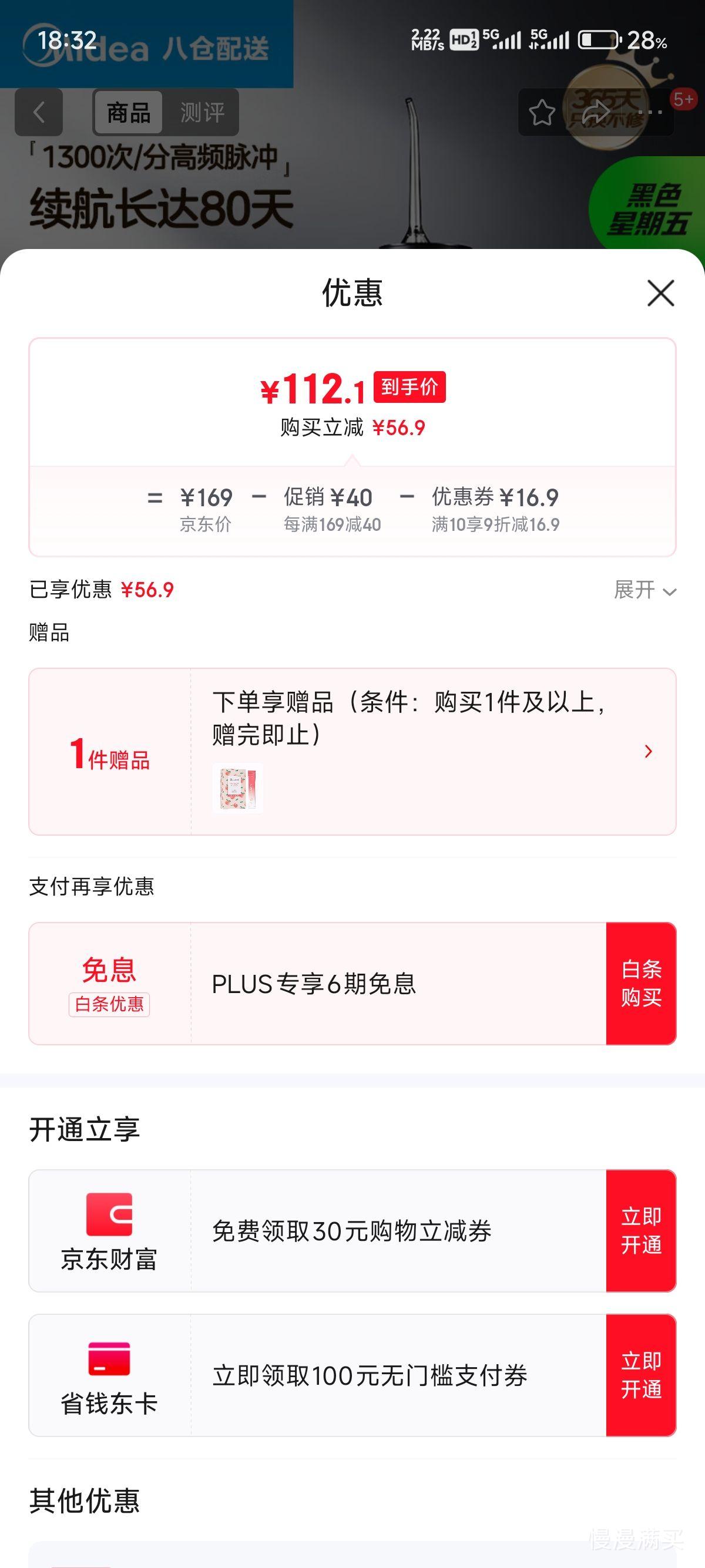705x1568 pixels.
Task: Switch to the 测评 tab
Action: click(201, 113)
